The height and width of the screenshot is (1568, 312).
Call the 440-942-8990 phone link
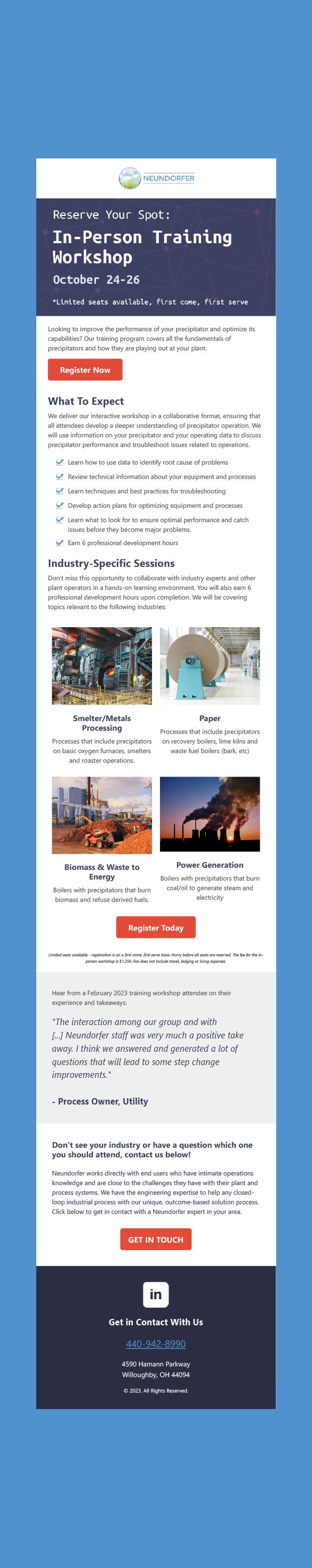pos(156,1343)
